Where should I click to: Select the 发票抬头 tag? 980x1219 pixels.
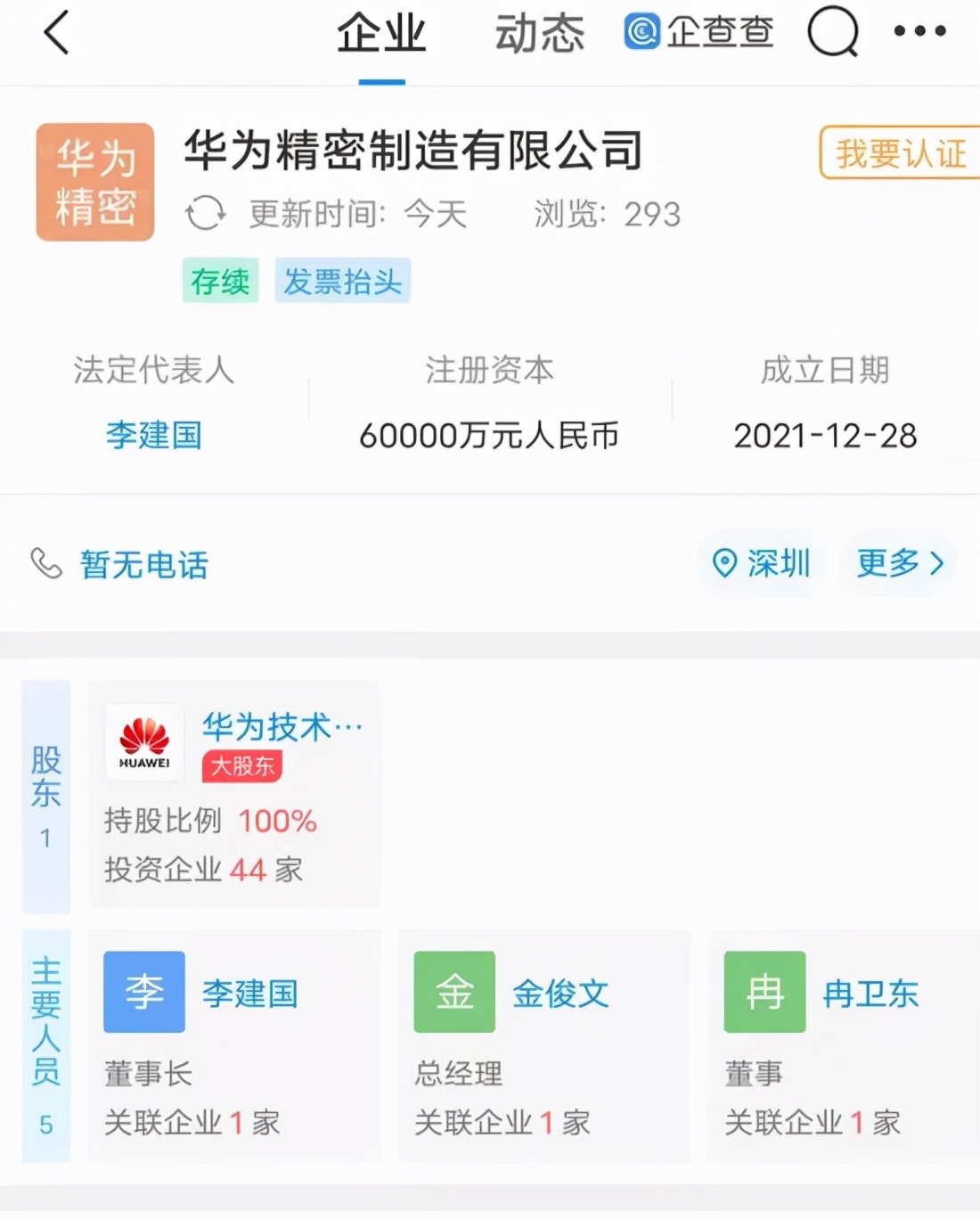pyautogui.click(x=343, y=281)
